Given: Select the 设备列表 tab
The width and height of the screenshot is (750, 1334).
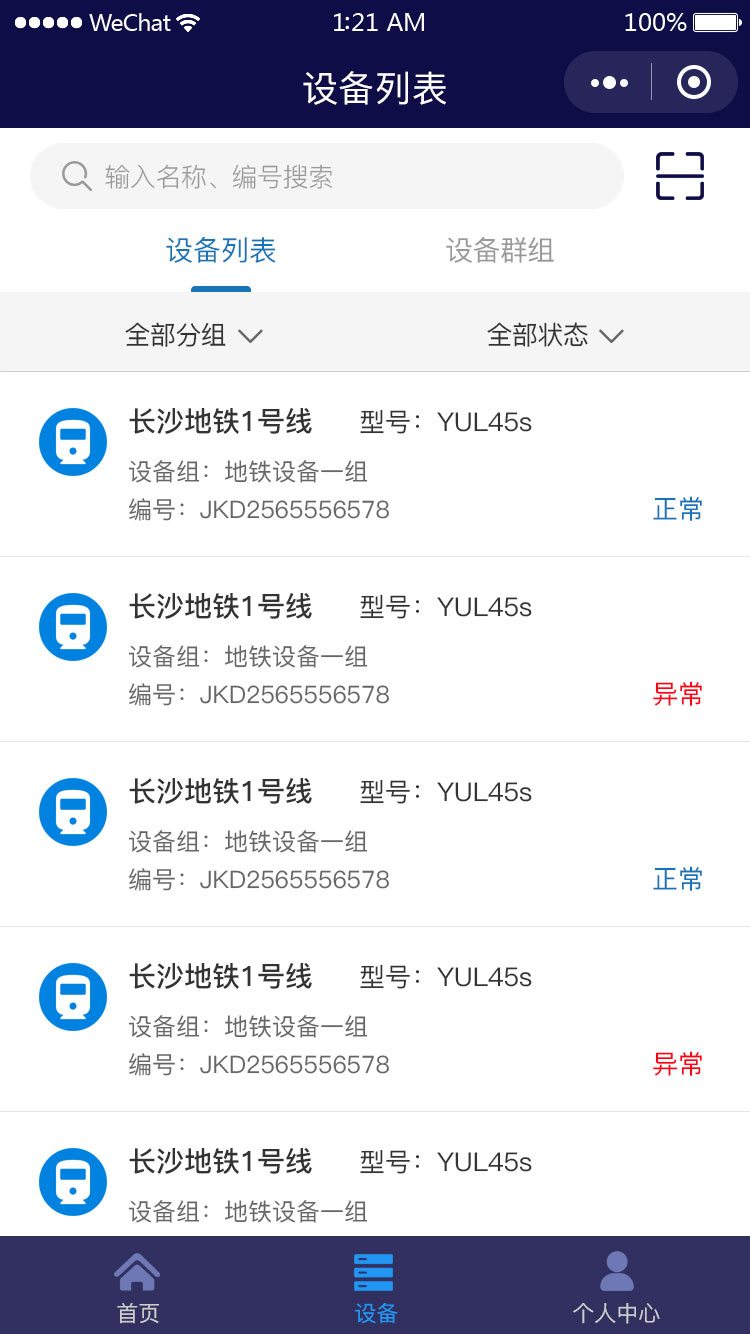Looking at the screenshot, I should (220, 251).
